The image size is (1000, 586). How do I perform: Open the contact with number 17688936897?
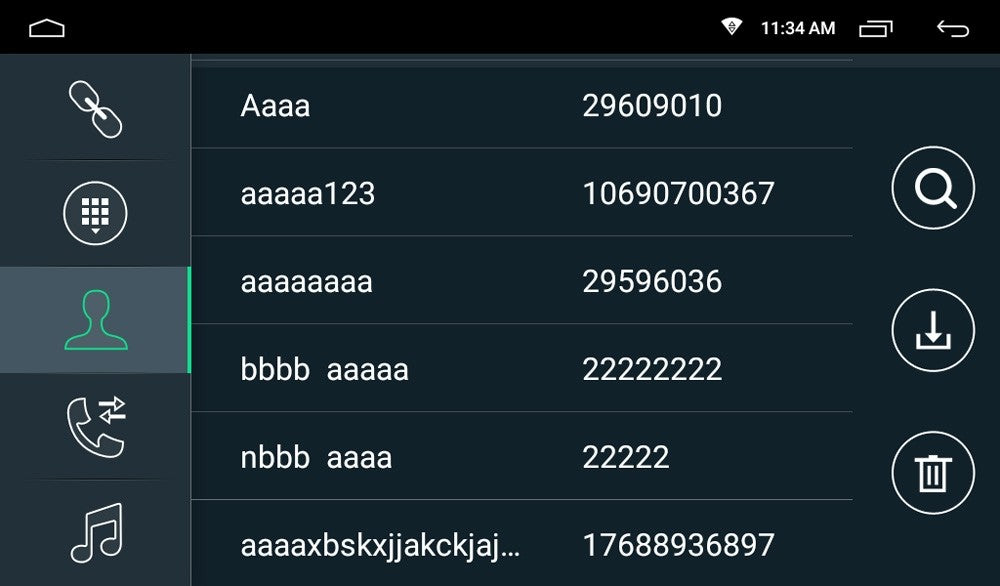pyautogui.click(x=520, y=545)
